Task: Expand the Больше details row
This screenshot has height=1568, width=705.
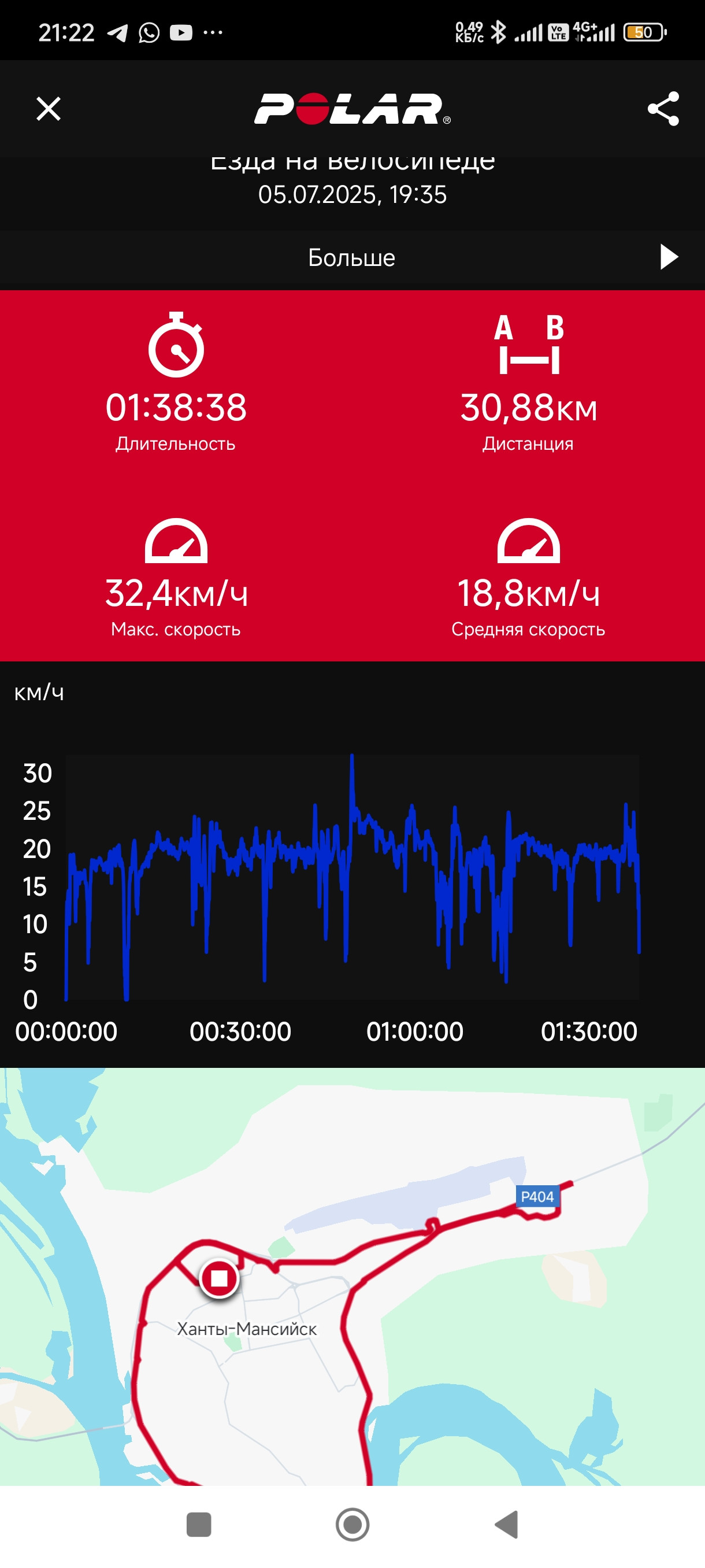Action: (352, 257)
